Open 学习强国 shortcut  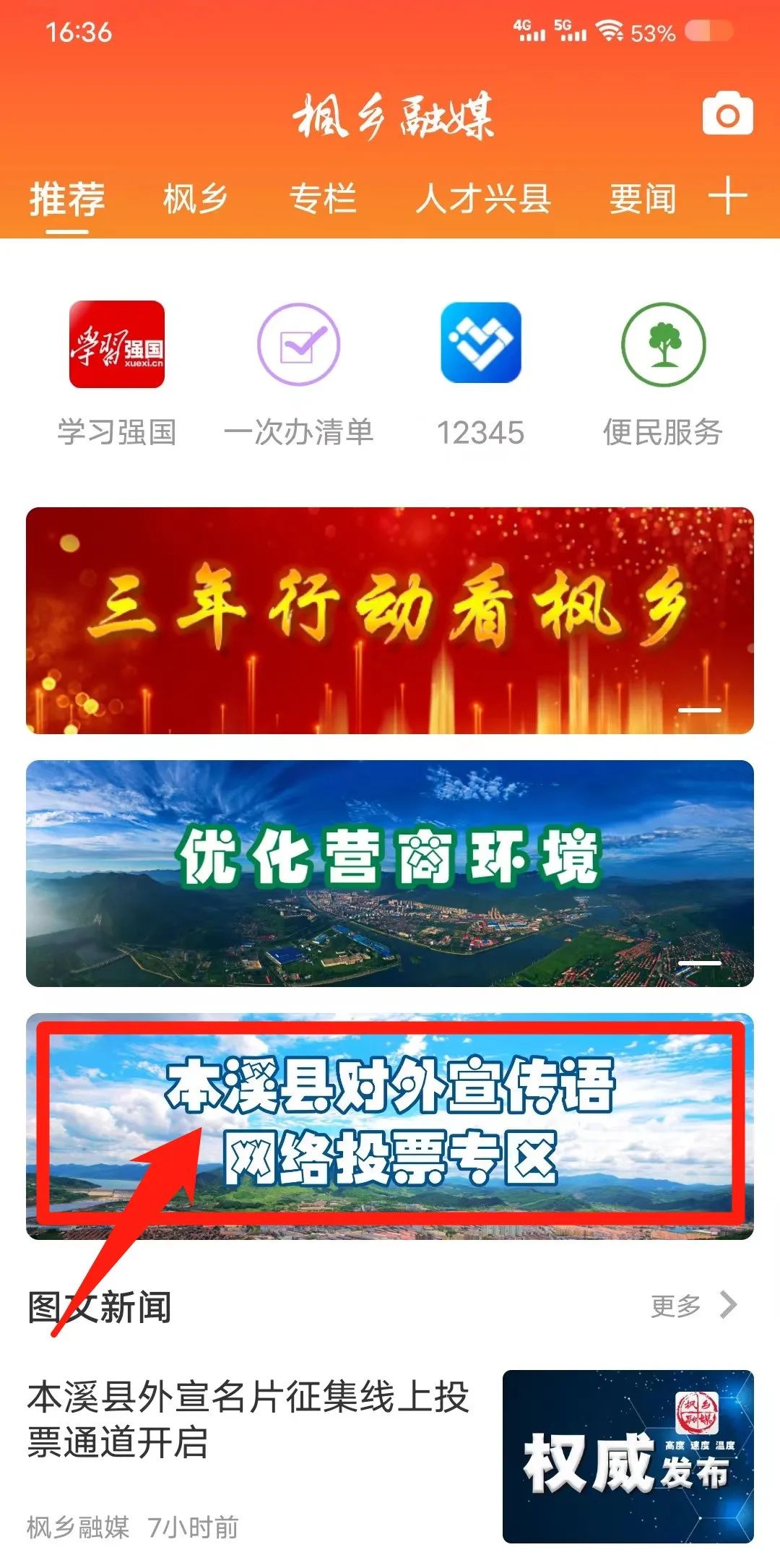coord(117,372)
